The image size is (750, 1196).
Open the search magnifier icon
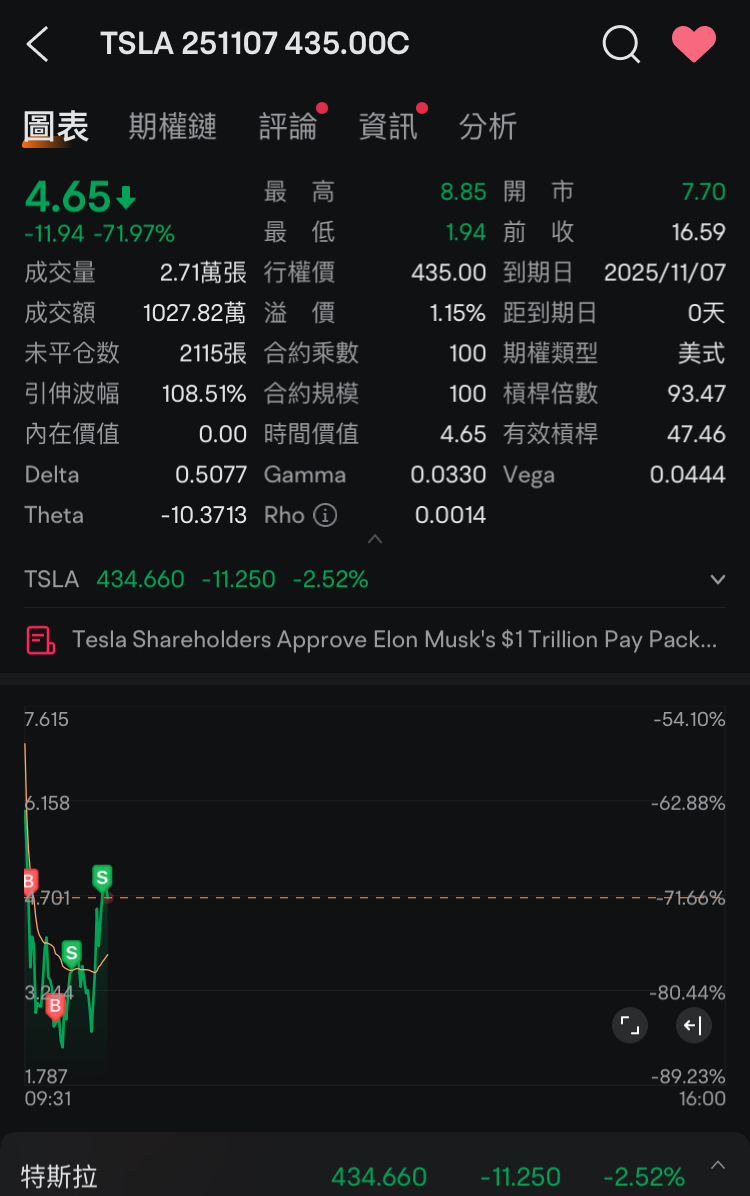[620, 44]
